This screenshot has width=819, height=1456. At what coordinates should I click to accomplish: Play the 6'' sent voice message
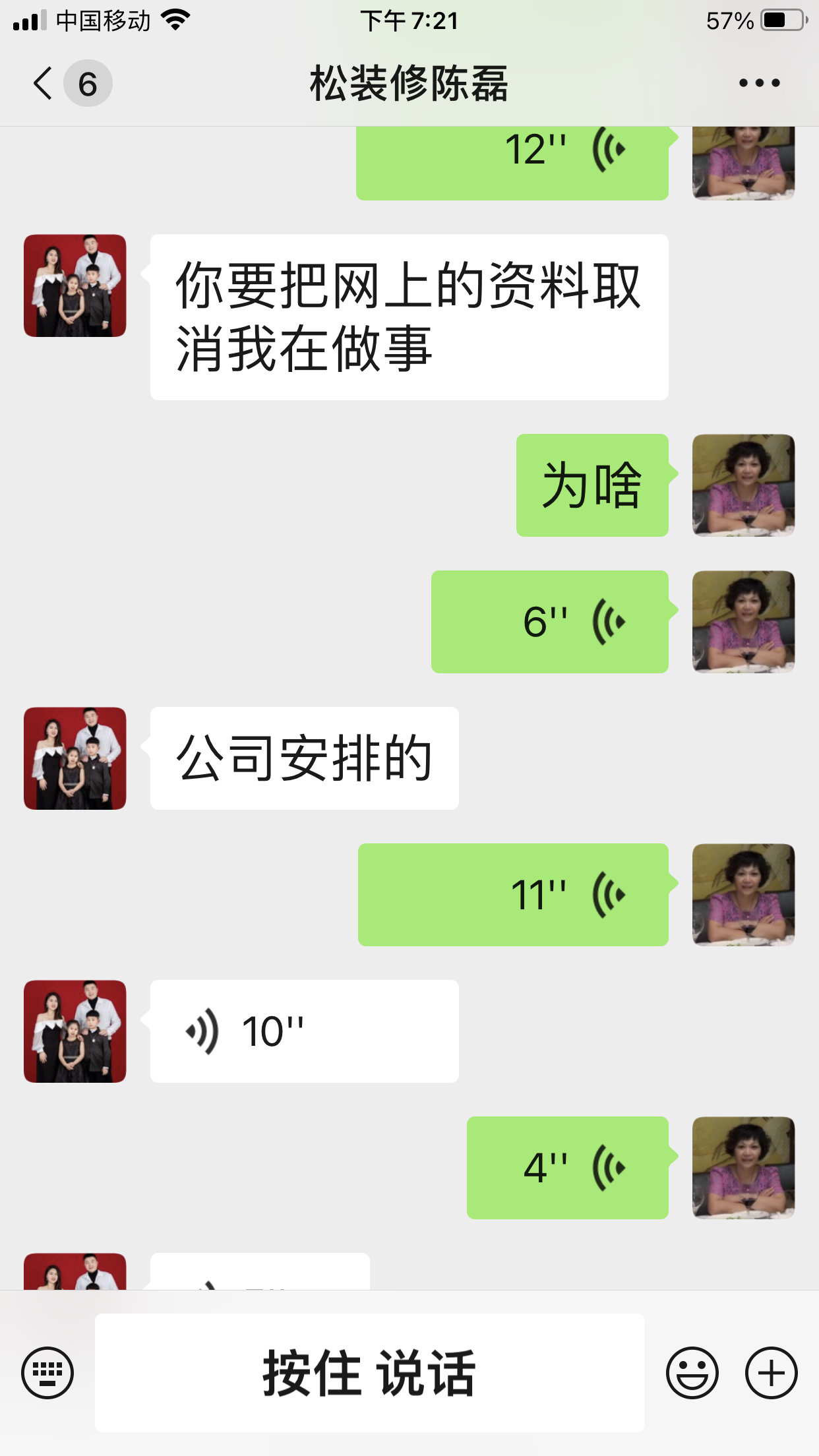click(x=549, y=622)
